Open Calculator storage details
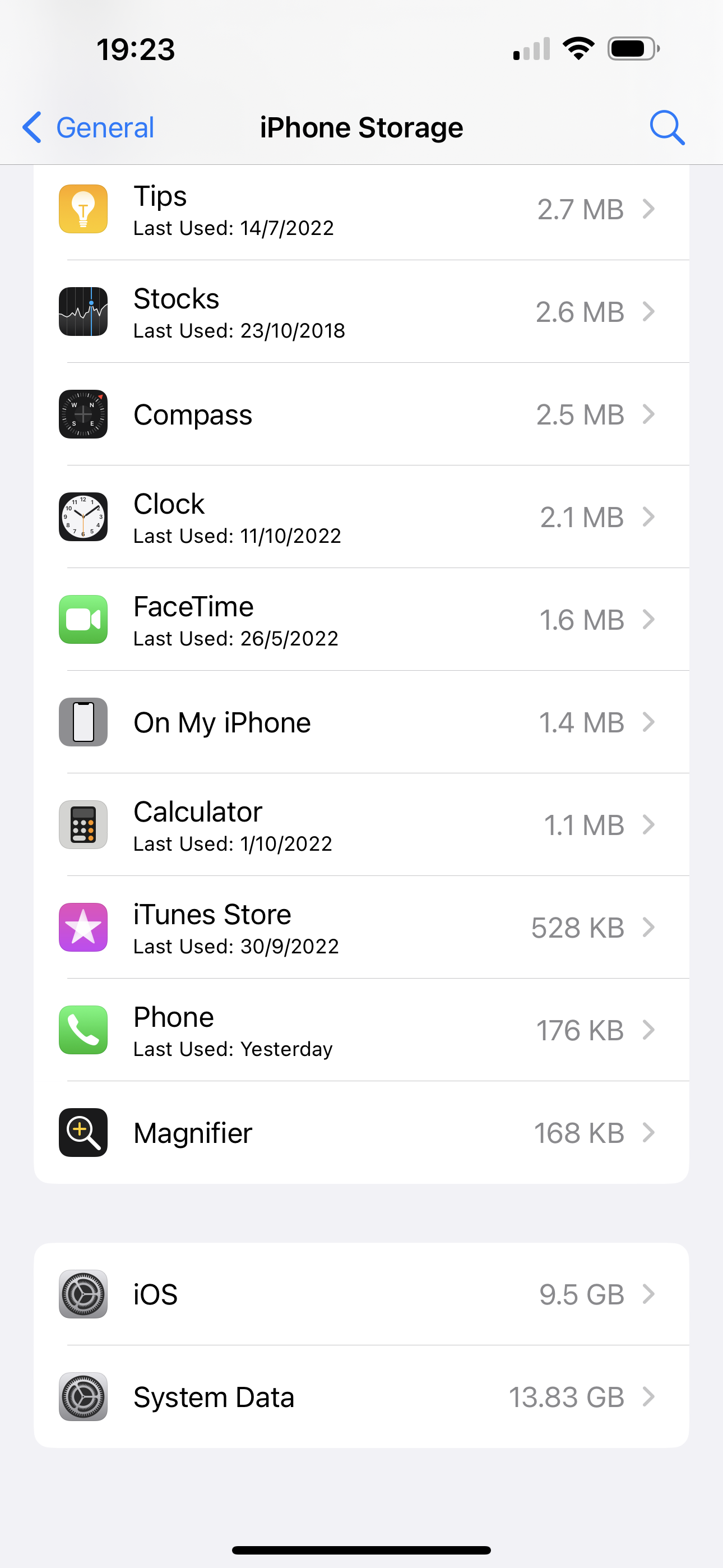The image size is (723, 1568). tap(361, 825)
